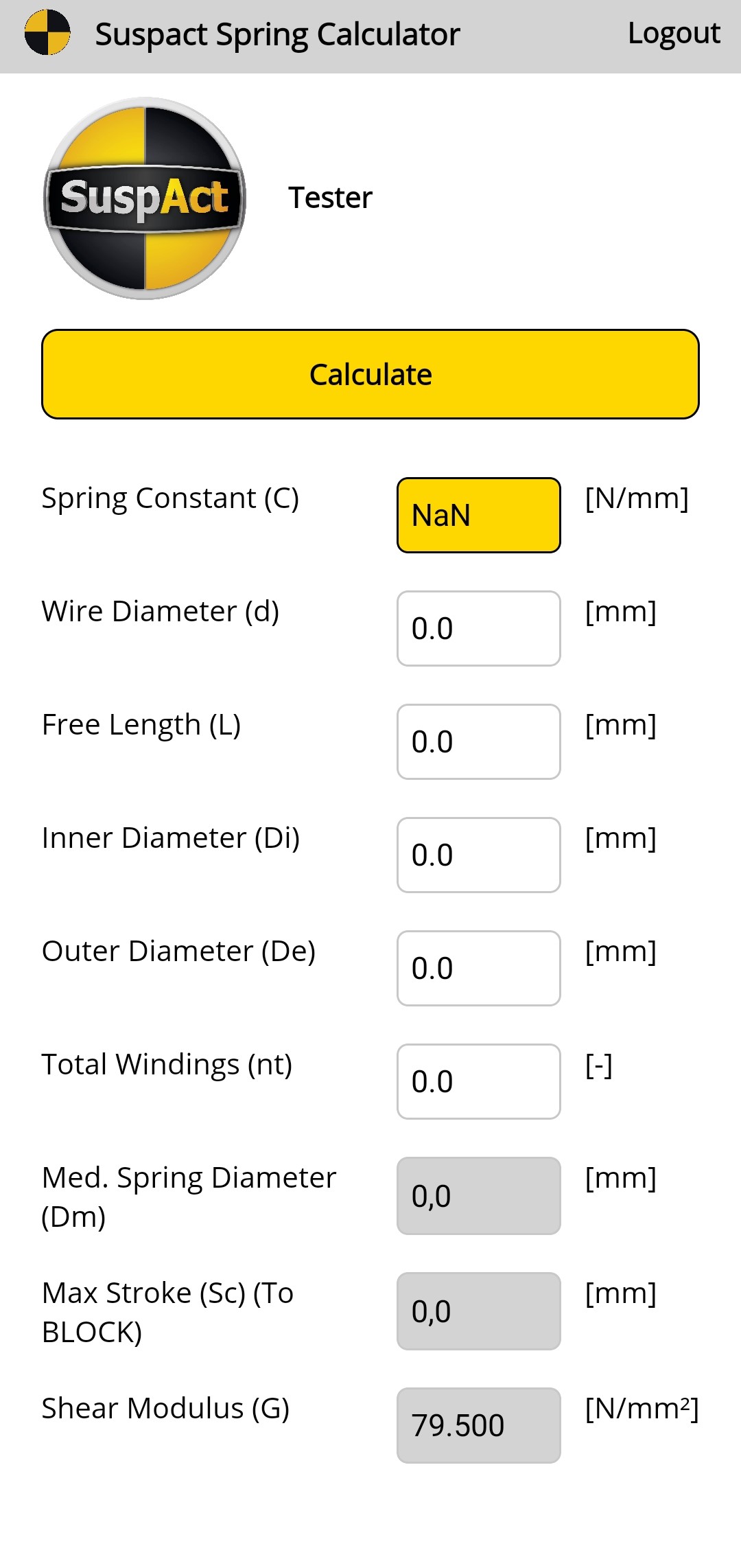The height and width of the screenshot is (1568, 741).
Task: Focus the Wire Diameter (d) input
Action: pyautogui.click(x=478, y=628)
